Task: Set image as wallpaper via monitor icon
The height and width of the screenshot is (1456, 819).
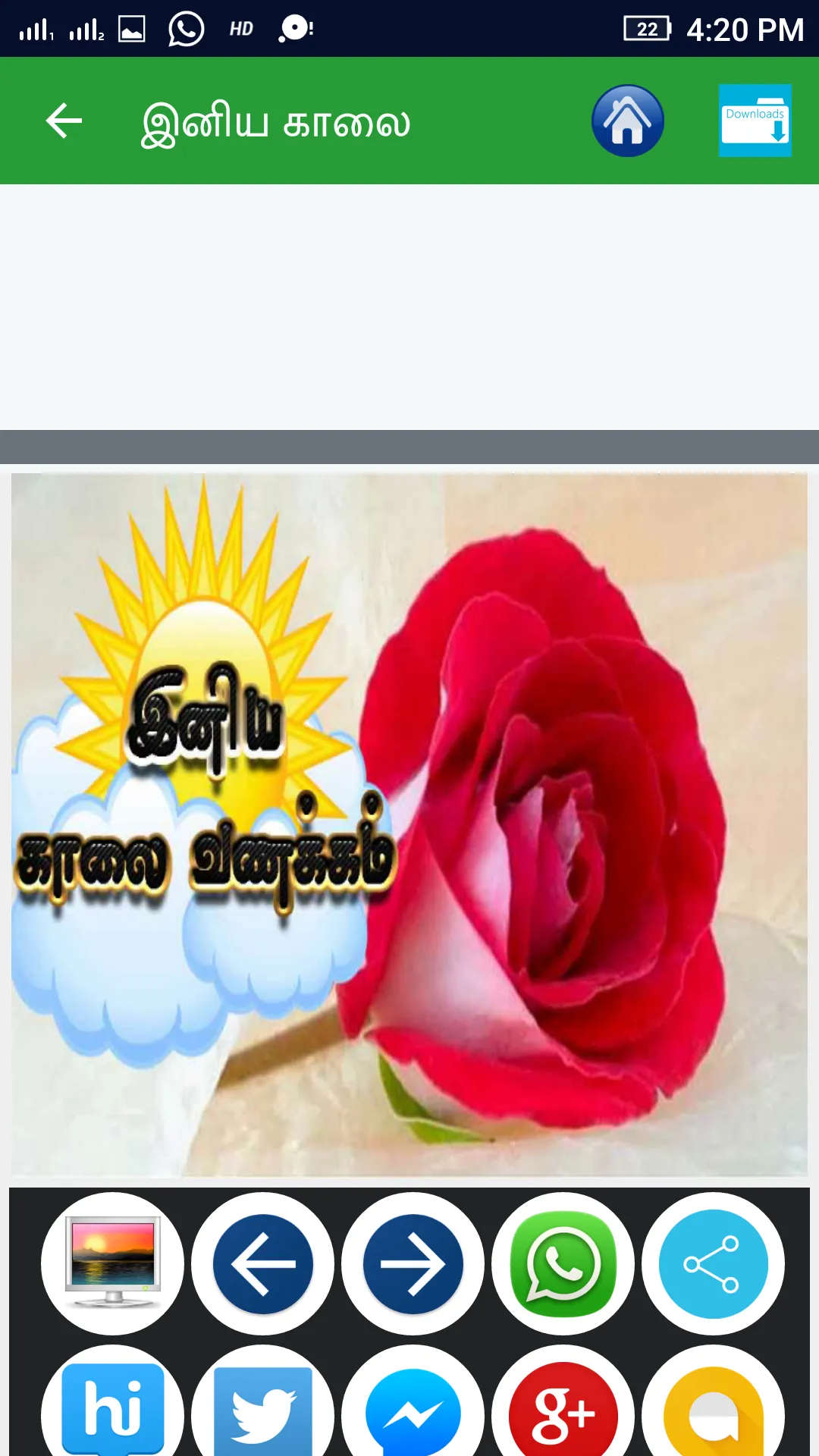Action: (x=112, y=1263)
